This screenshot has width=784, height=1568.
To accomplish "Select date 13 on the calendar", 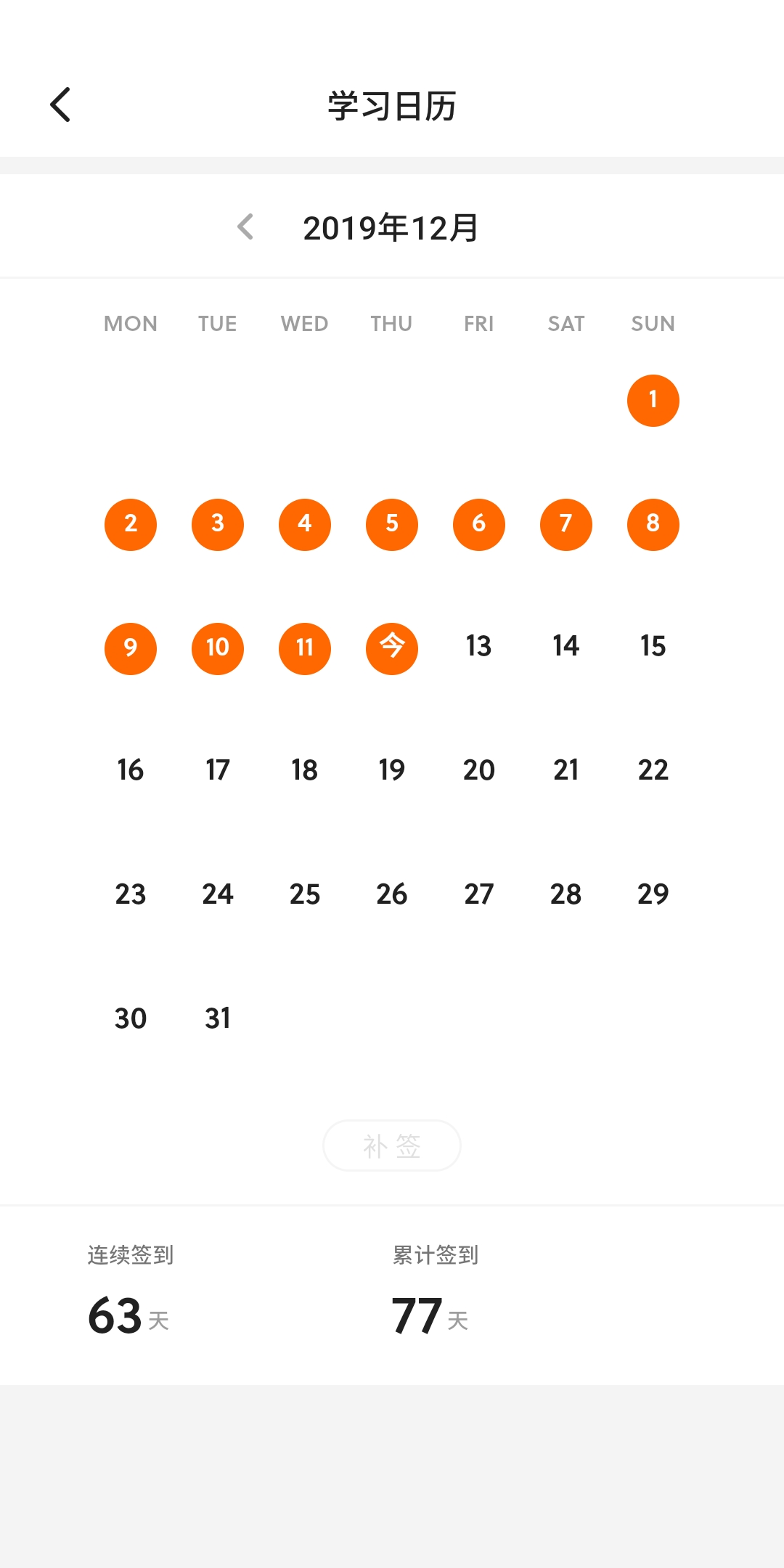I will 478,646.
